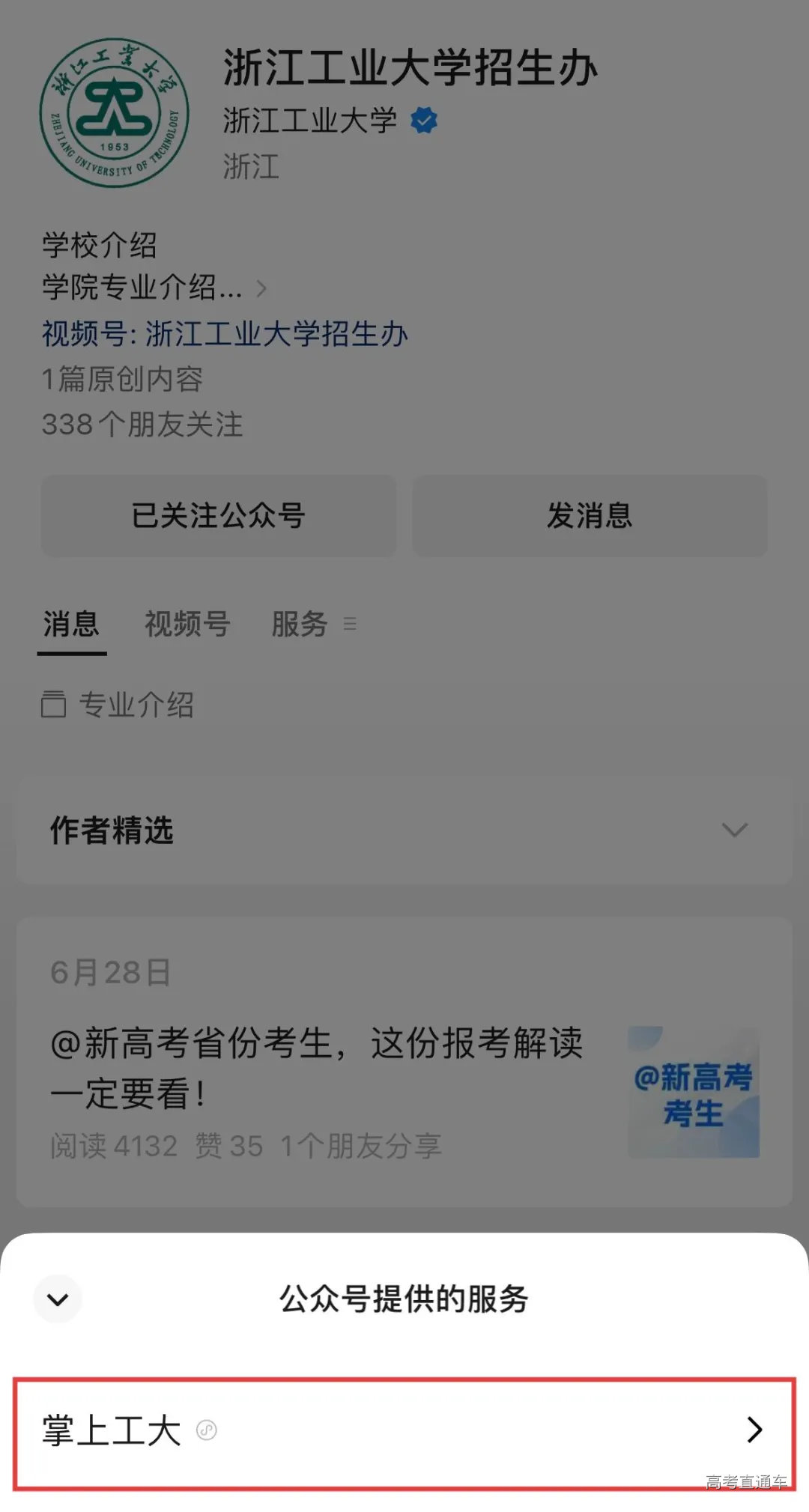Click the blue verification badge
This screenshot has width=809, height=1512.
coord(423,120)
